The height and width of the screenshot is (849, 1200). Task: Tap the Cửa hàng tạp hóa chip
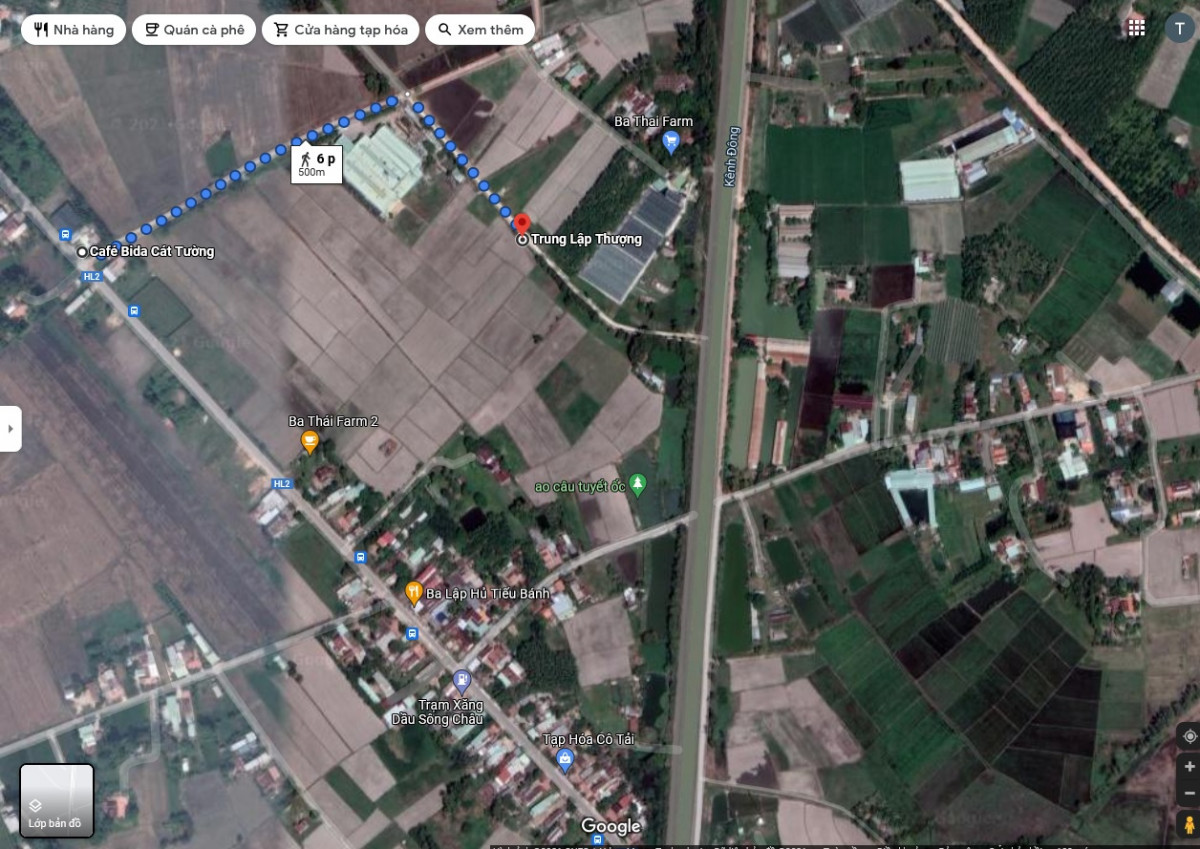coord(340,30)
